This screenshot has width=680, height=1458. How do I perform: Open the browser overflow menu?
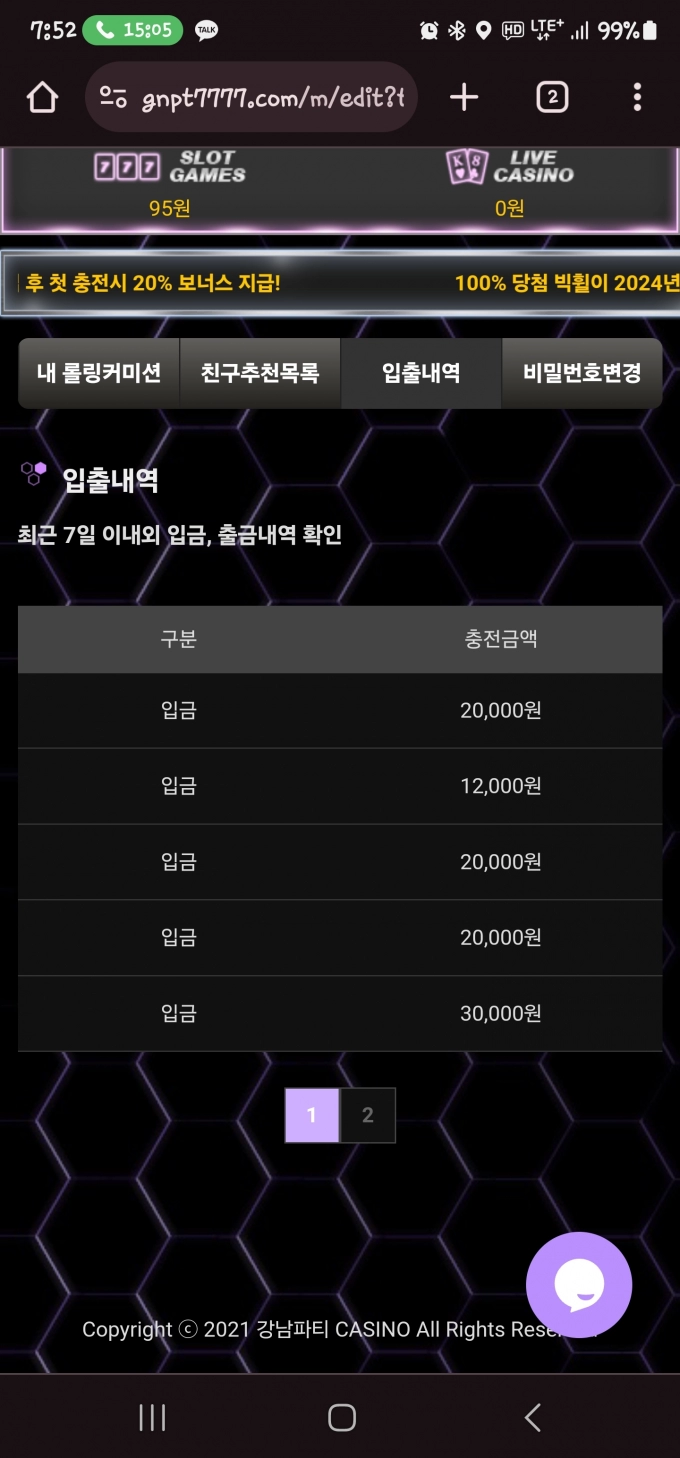pyautogui.click(x=637, y=97)
